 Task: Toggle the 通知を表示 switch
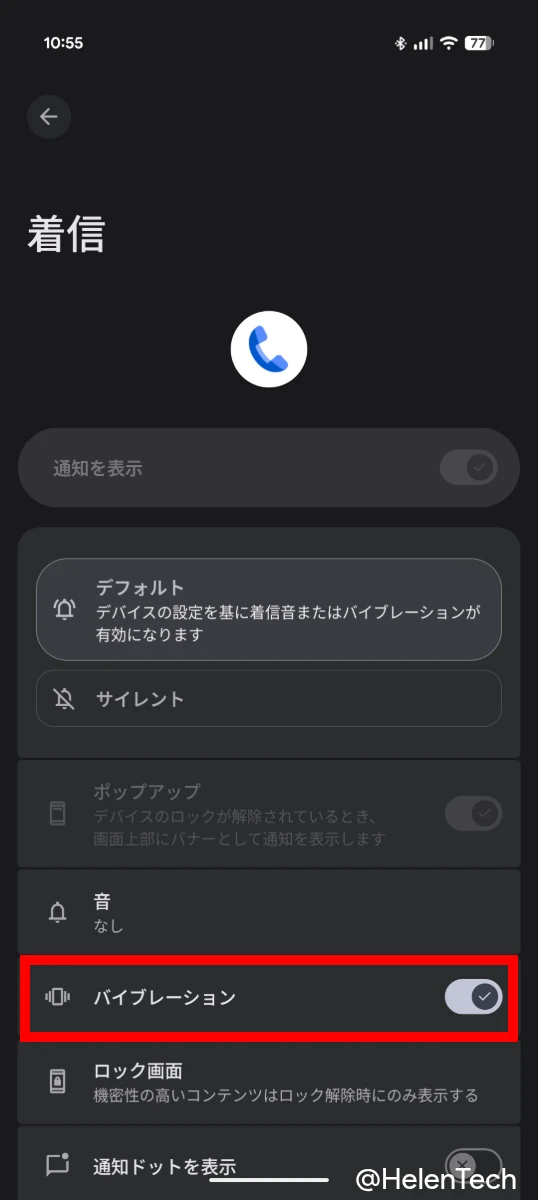pyautogui.click(x=469, y=467)
